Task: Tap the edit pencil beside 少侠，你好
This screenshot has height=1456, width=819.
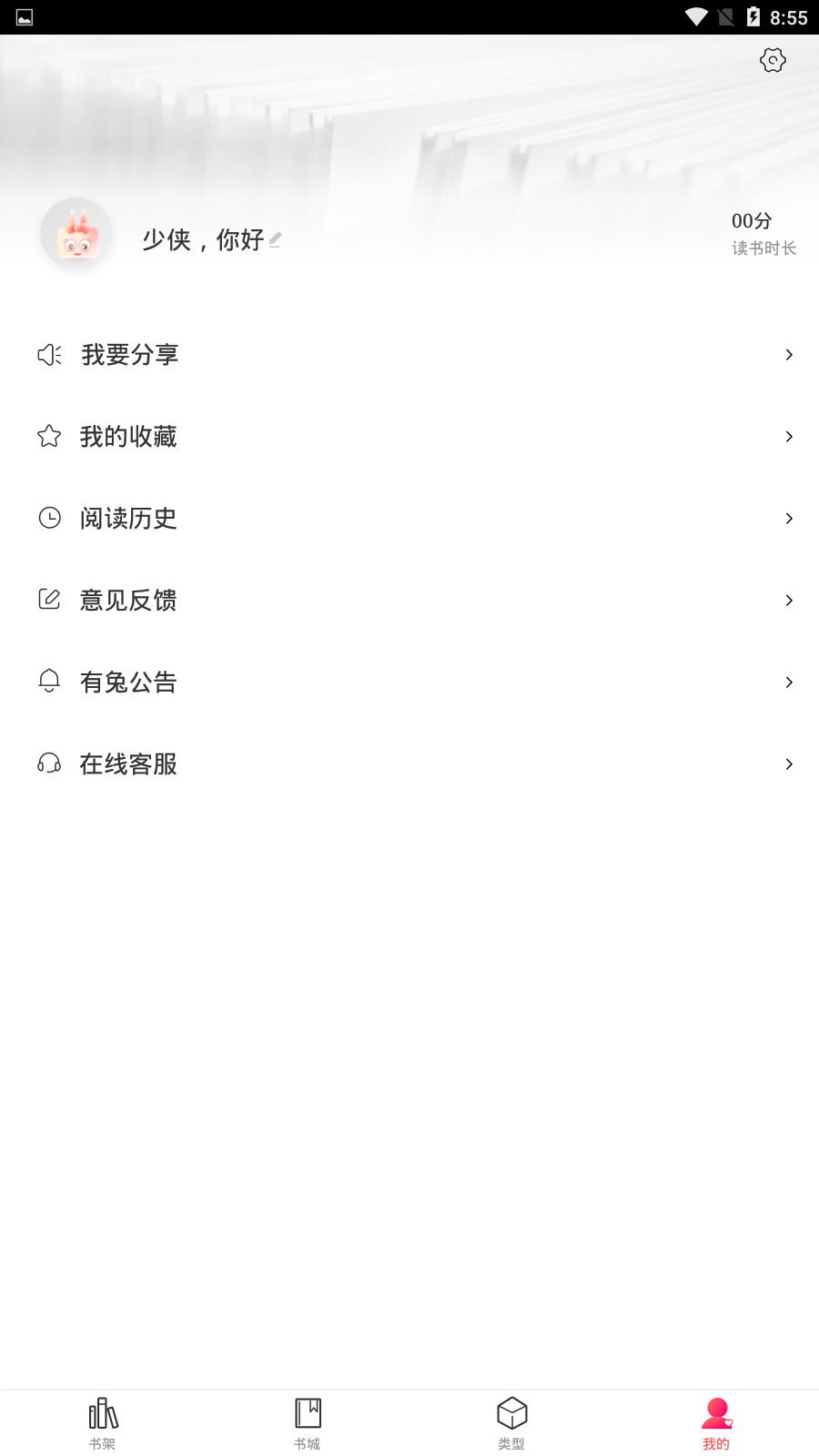Action: (x=275, y=242)
